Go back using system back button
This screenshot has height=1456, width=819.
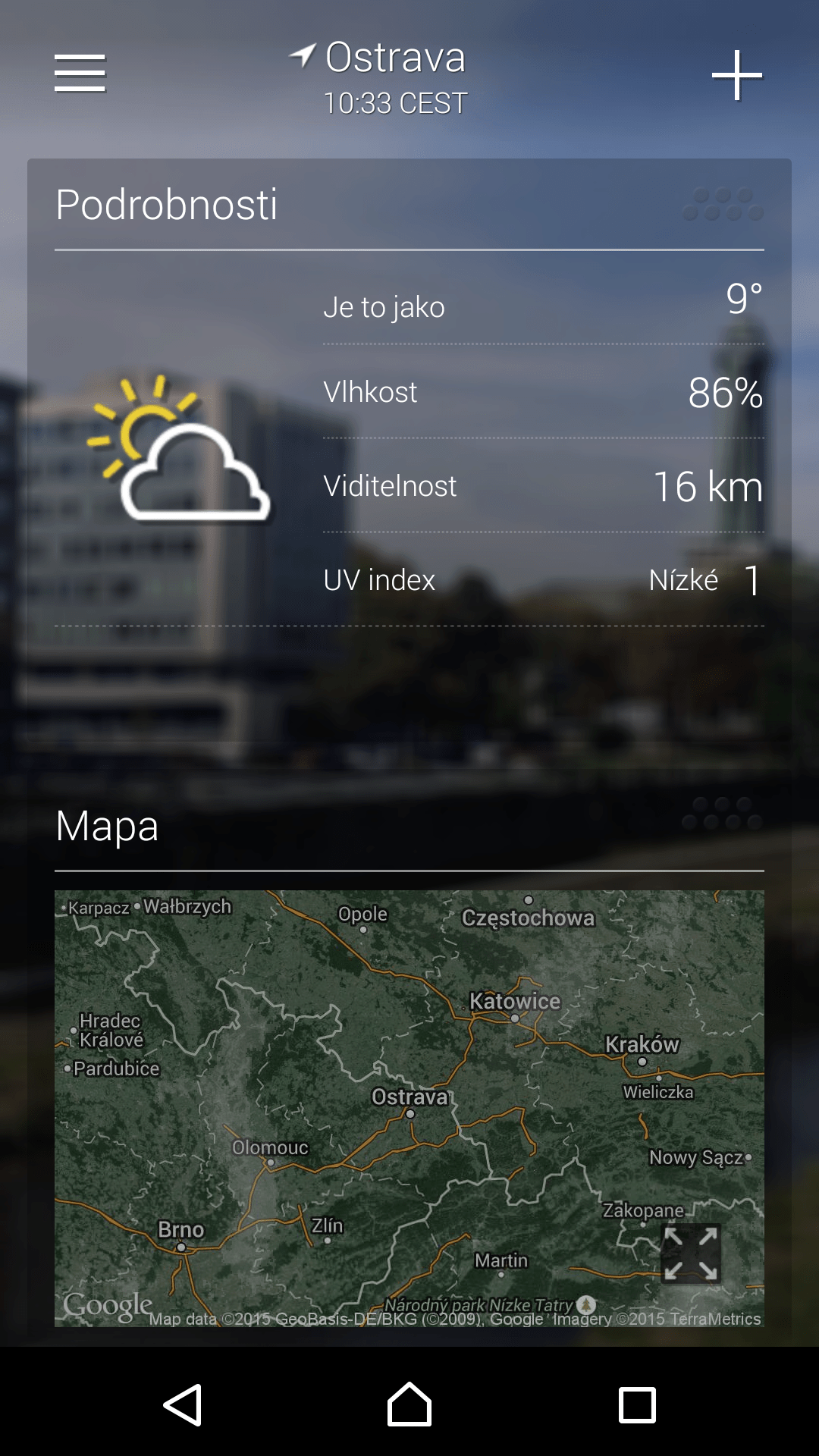(x=182, y=1404)
